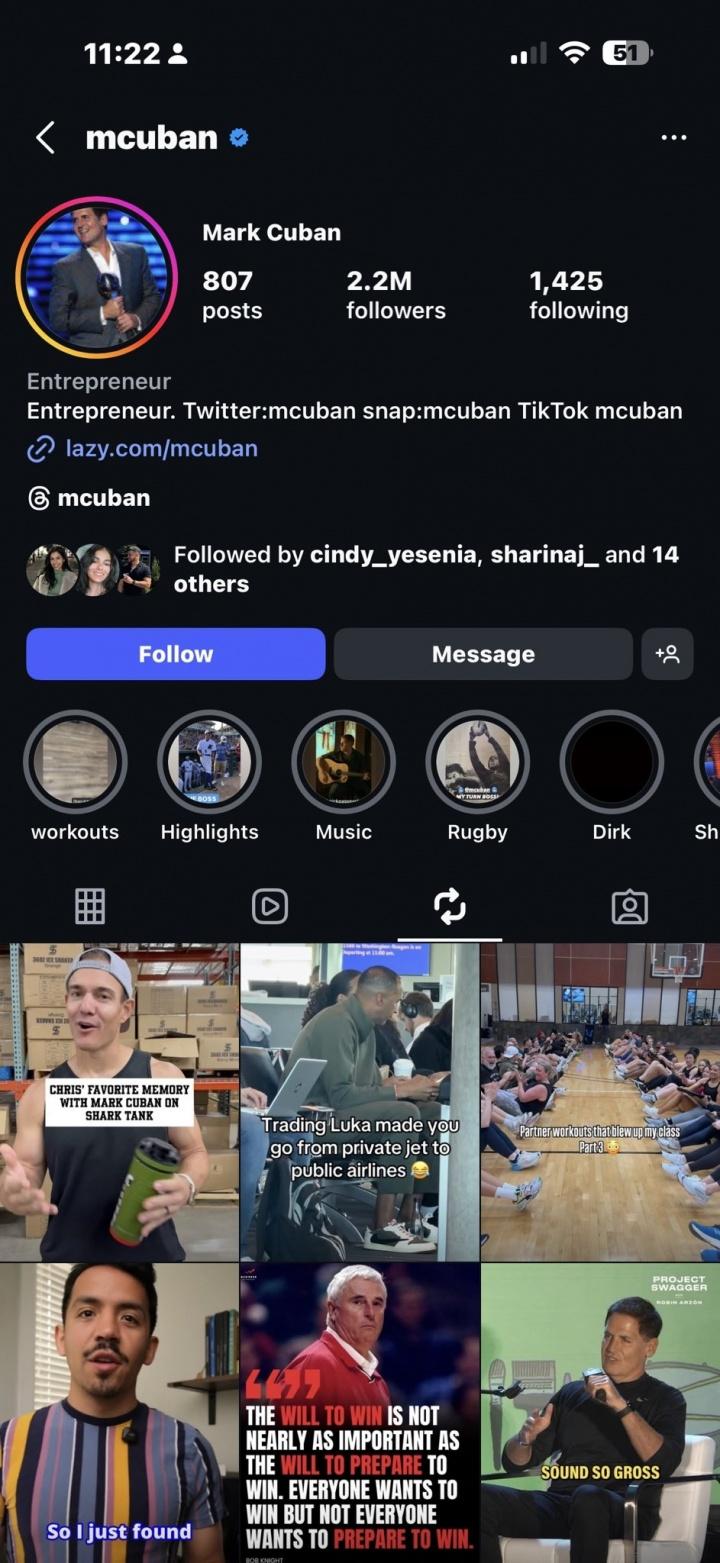Open the Music story highlight
Image resolution: width=720 pixels, height=1563 pixels.
[343, 762]
